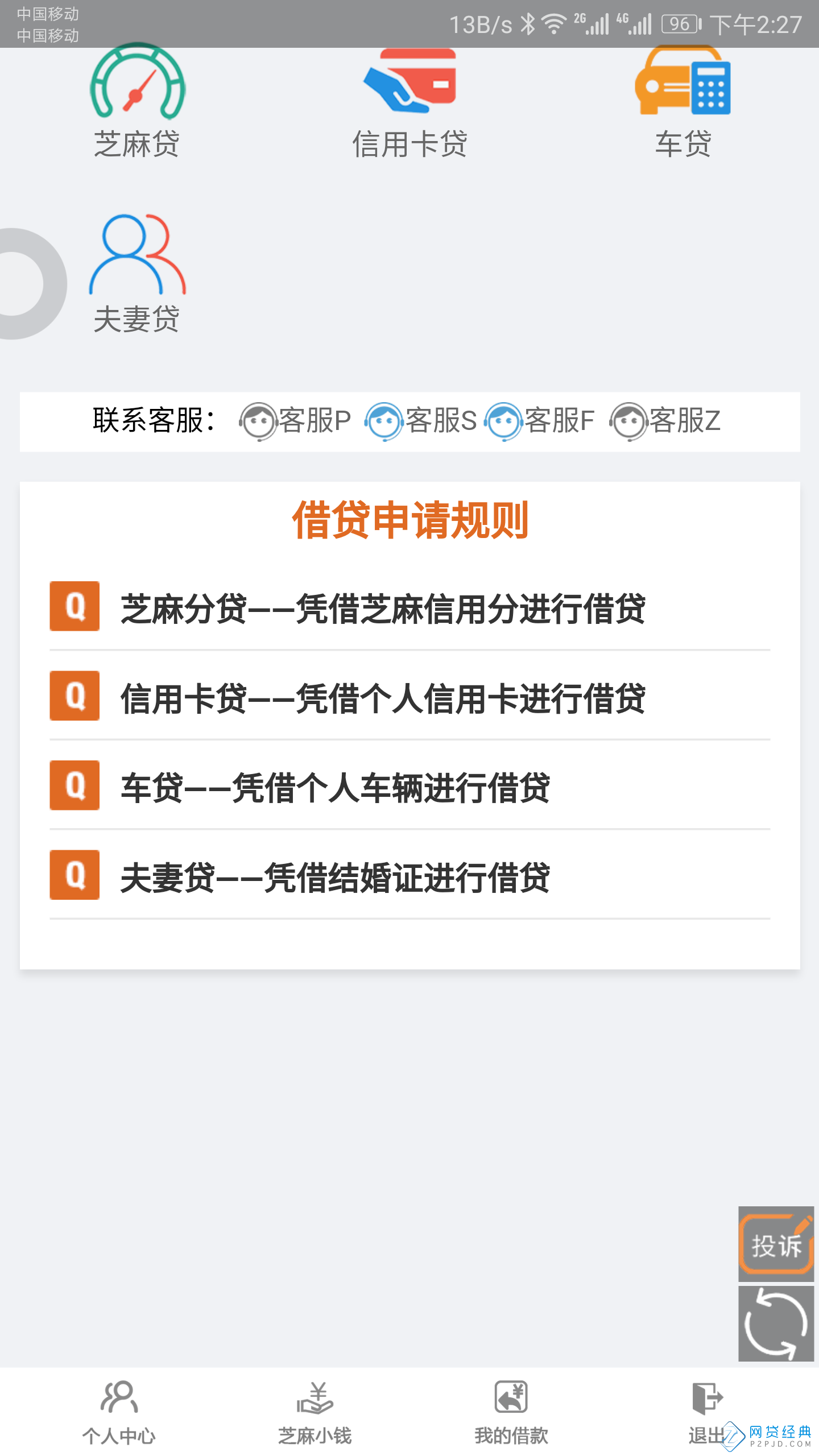Choose the 夫妻贷 couple loan

point(137,274)
